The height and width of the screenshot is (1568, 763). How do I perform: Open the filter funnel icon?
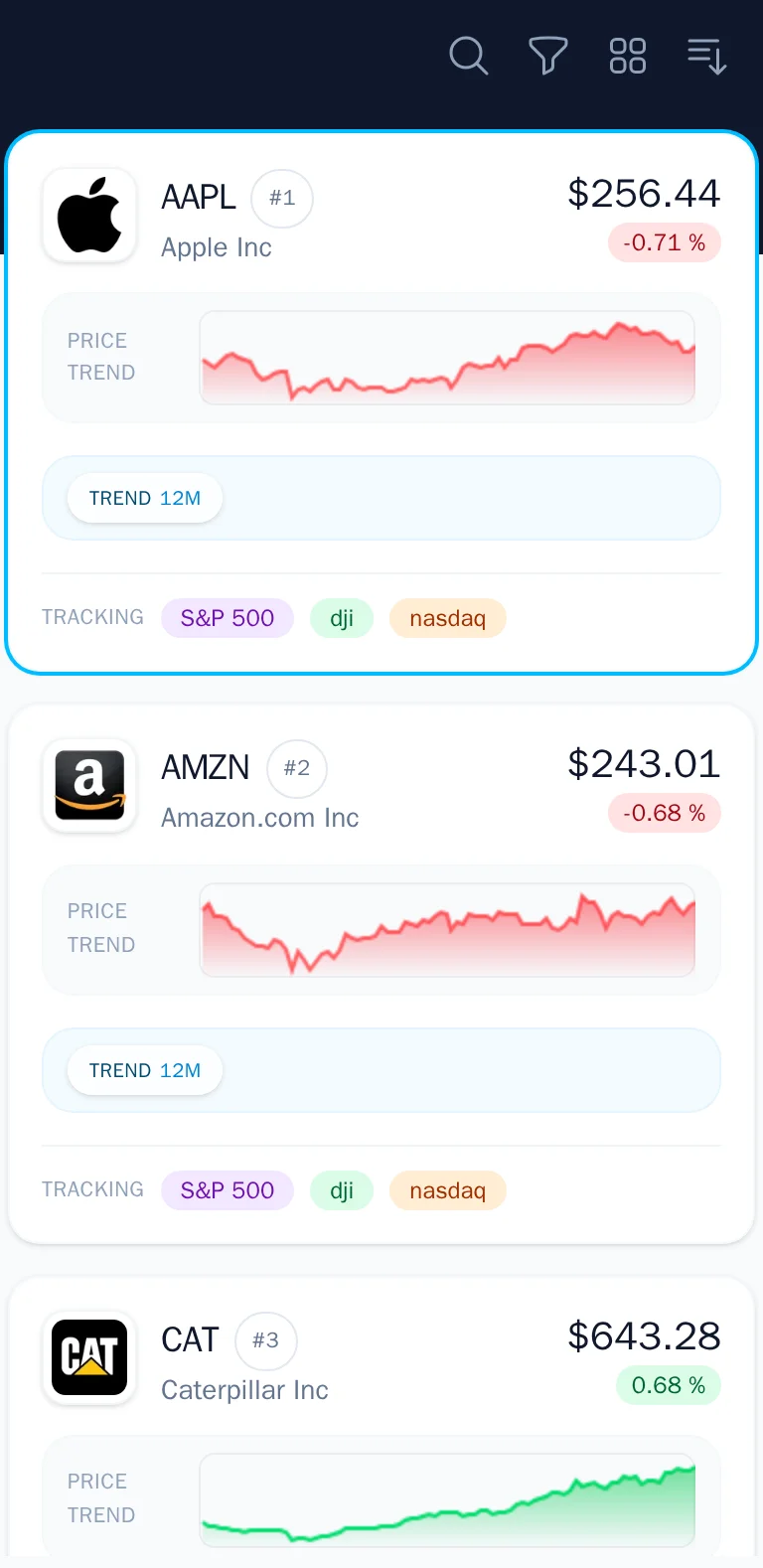(x=547, y=57)
